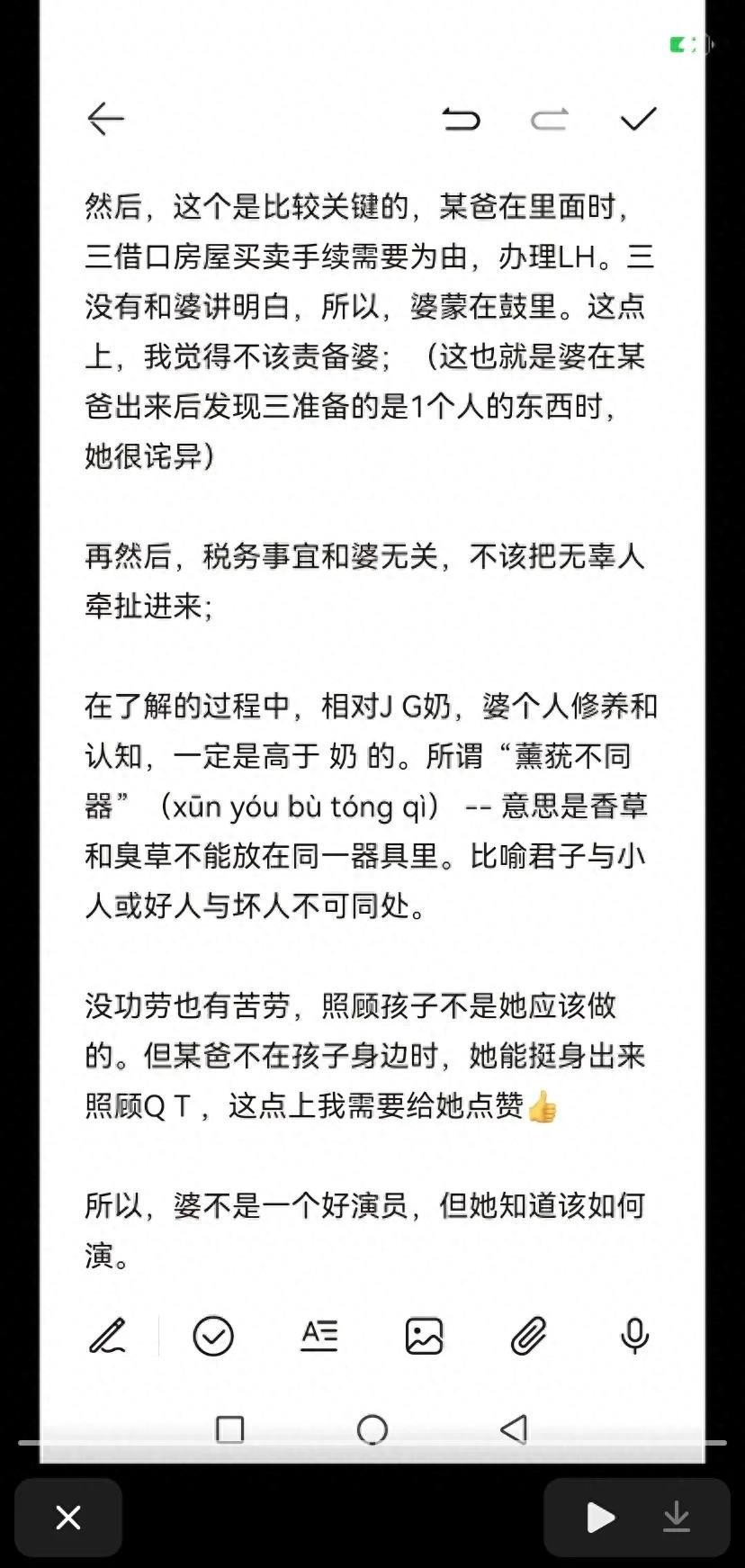Tap the video progress bar

[372, 1443]
